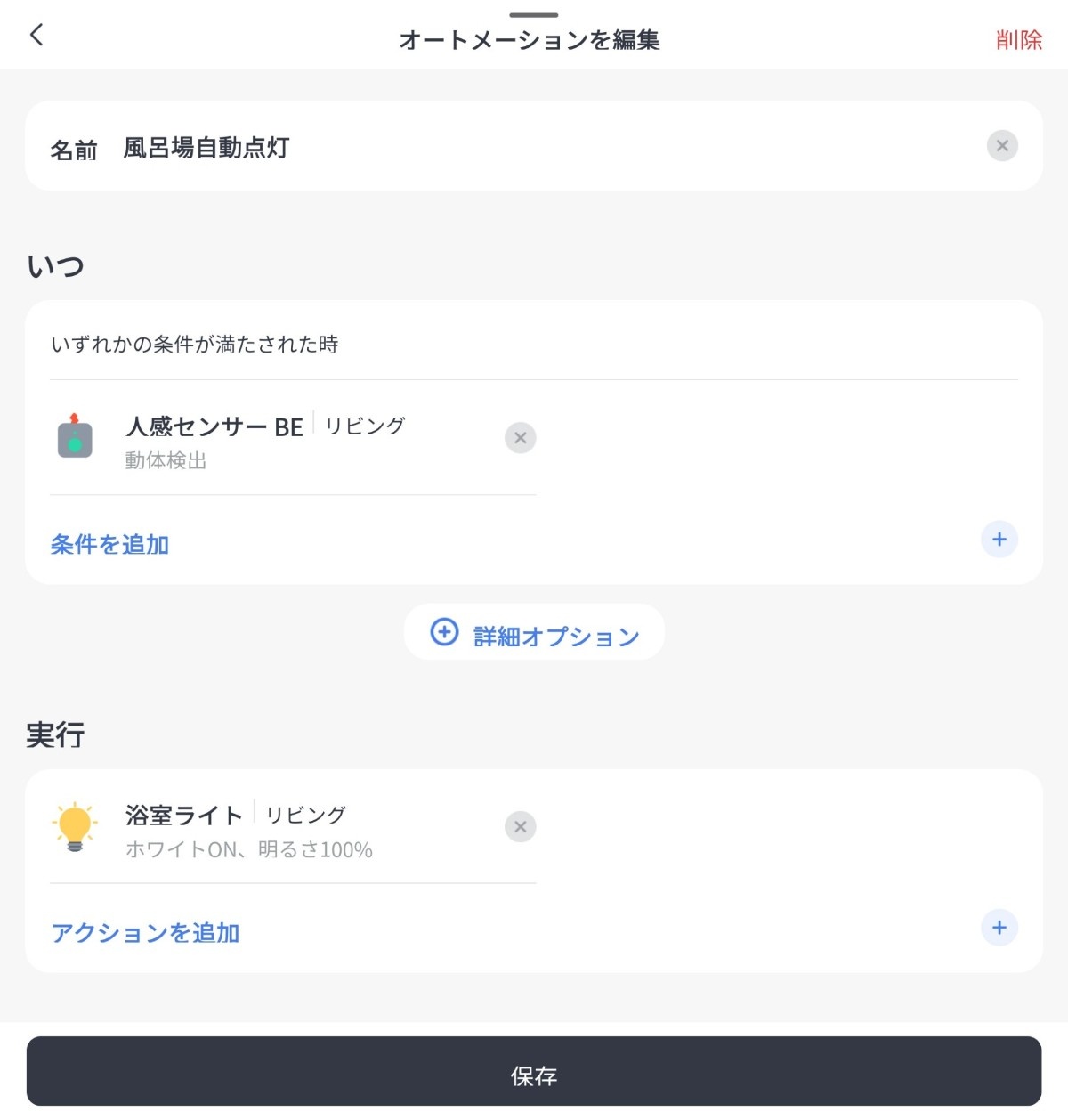Screen dimensions: 1068x1120
Task: Add an action with the plus icon
Action: pos(999,928)
